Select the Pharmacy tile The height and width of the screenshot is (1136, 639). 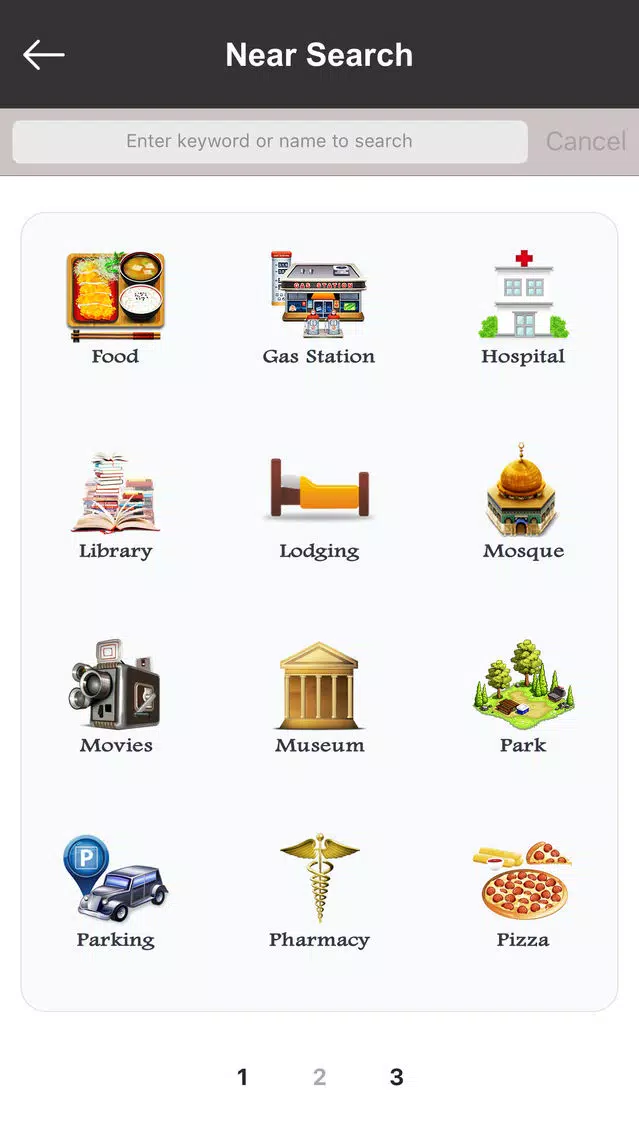tap(320, 892)
